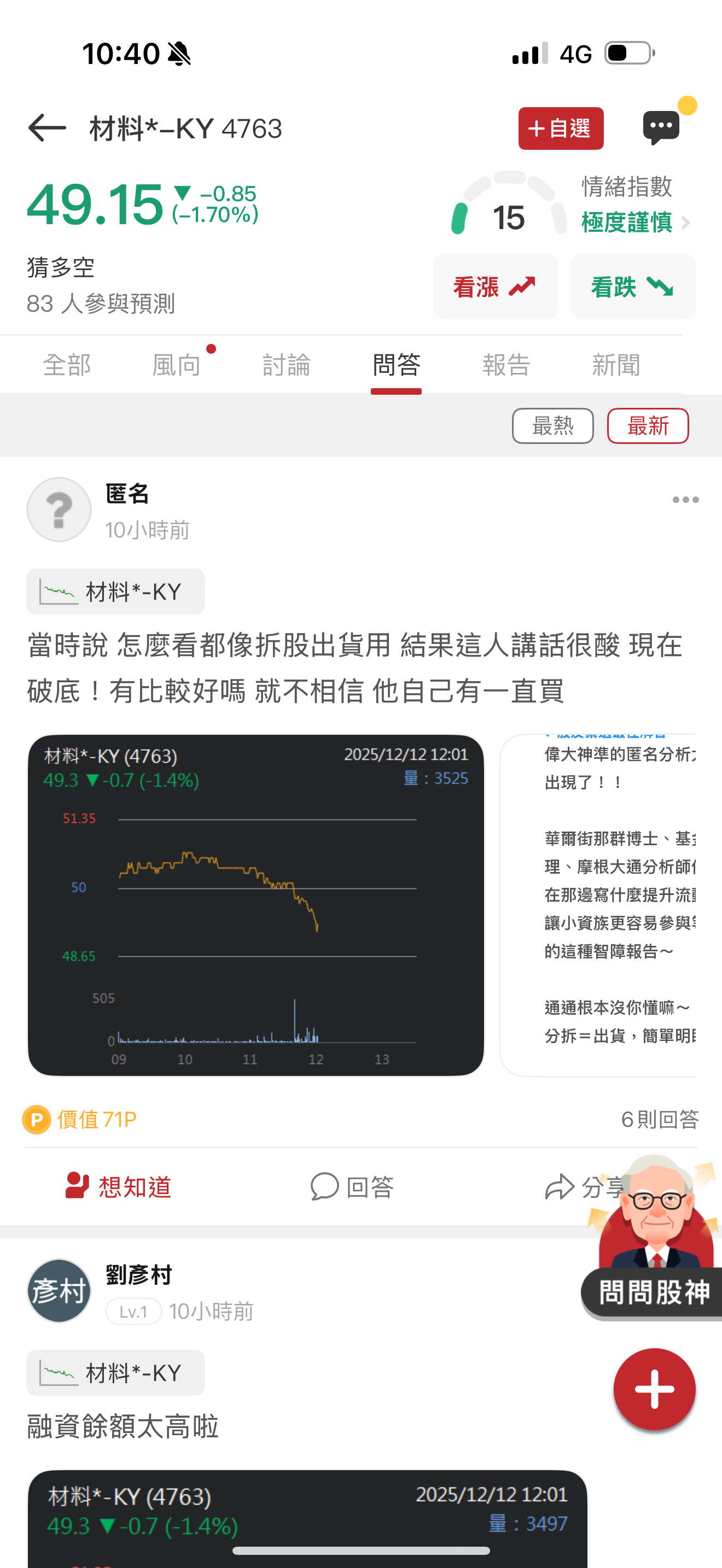Open stock chart image in 匿名's post
The width and height of the screenshot is (722, 1568).
tap(255, 904)
